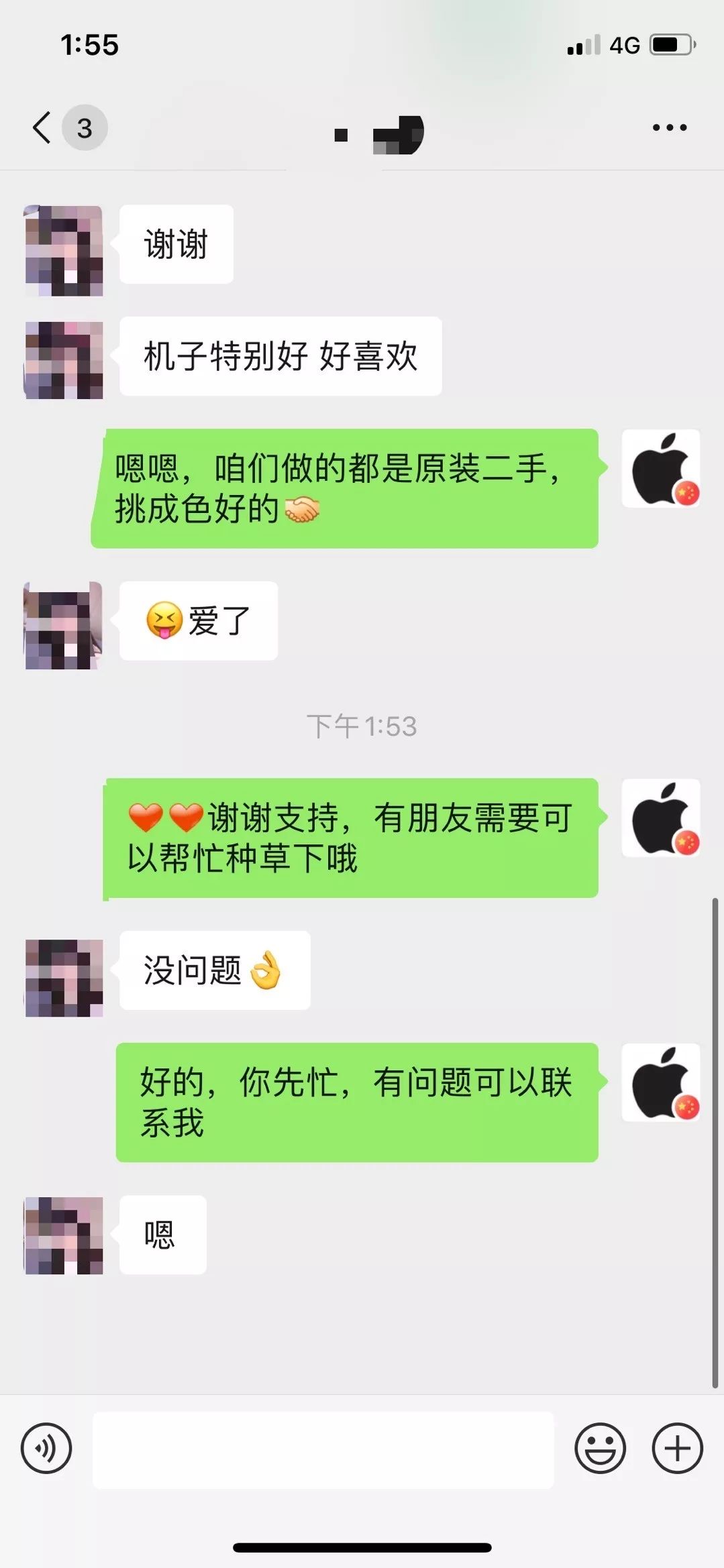Tap the 1:55 clock in status bar
Image resolution: width=724 pixels, height=1568 pixels.
point(87,44)
